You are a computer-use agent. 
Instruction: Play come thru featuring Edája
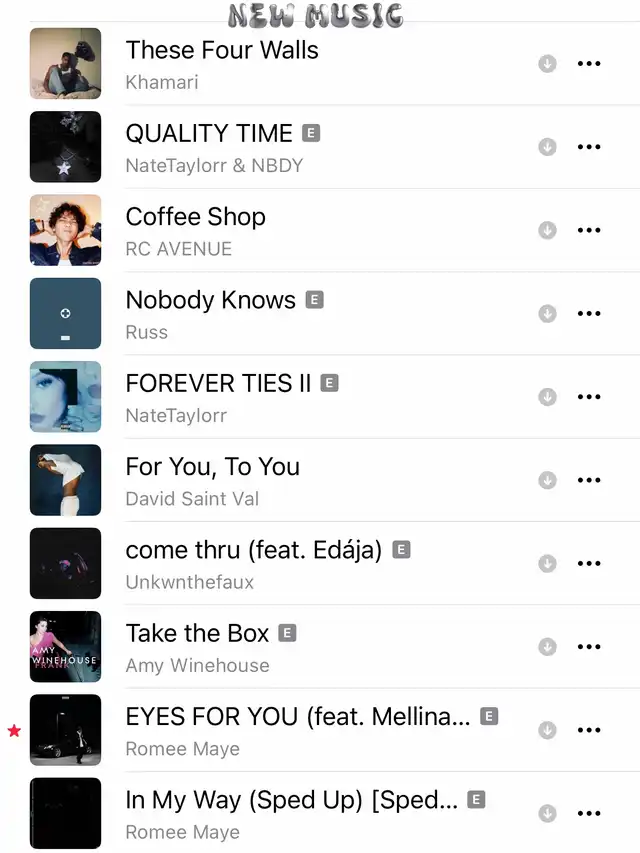click(x=253, y=550)
